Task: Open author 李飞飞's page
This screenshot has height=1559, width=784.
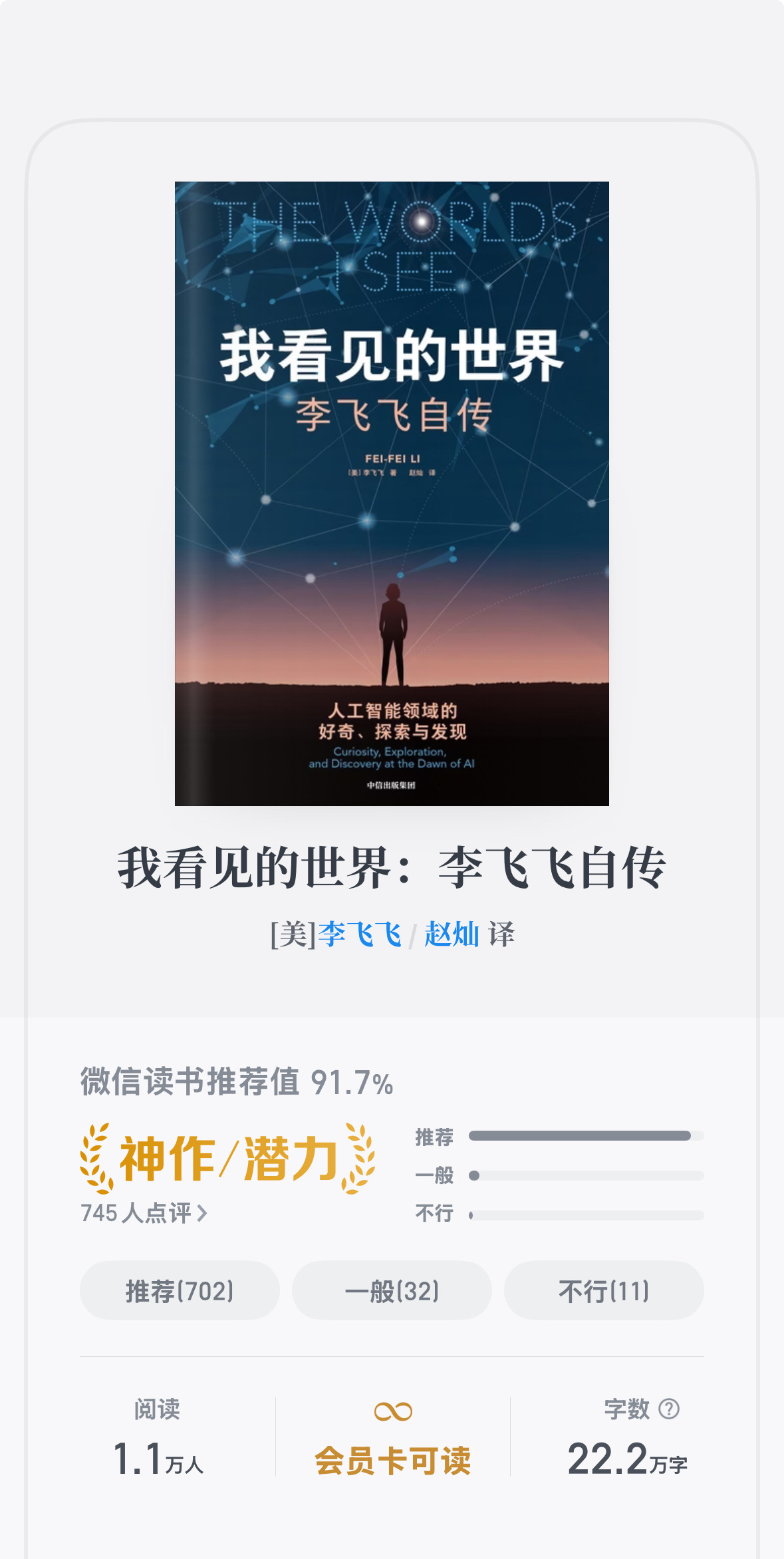Action: pyautogui.click(x=360, y=934)
